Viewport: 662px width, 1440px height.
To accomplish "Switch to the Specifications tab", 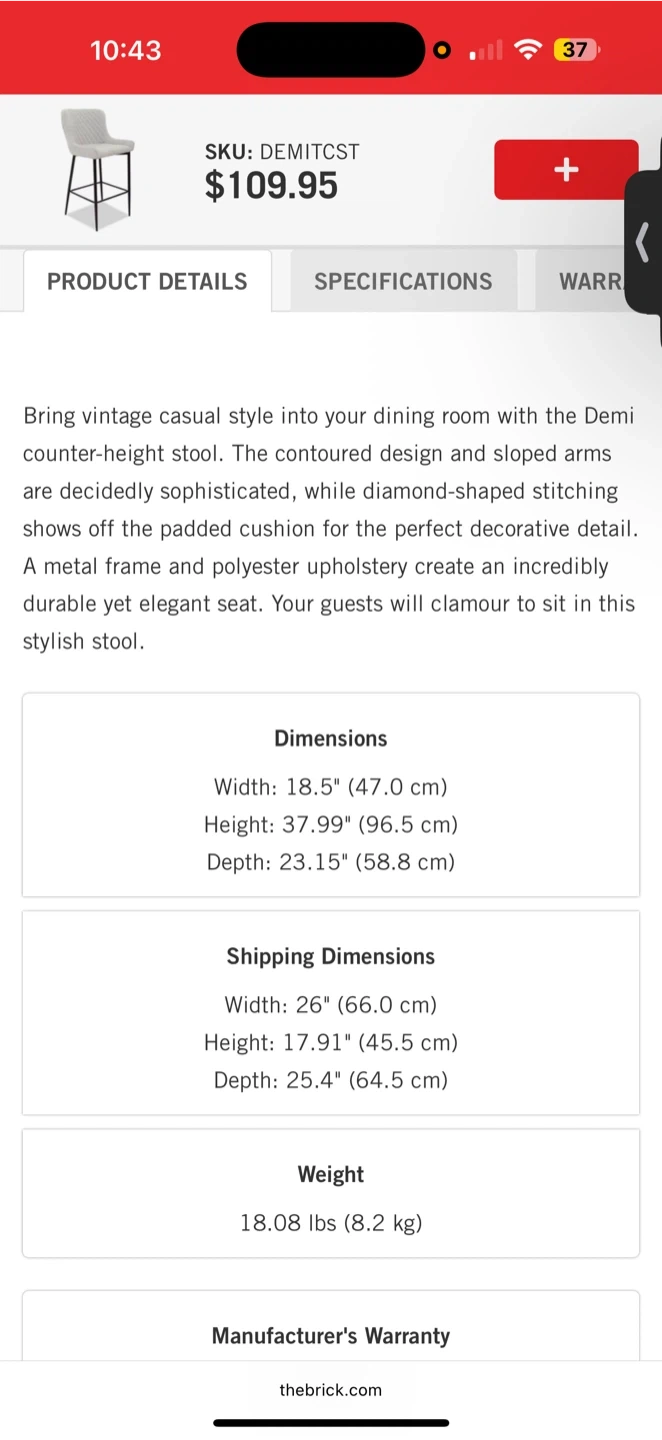I will tap(403, 281).
